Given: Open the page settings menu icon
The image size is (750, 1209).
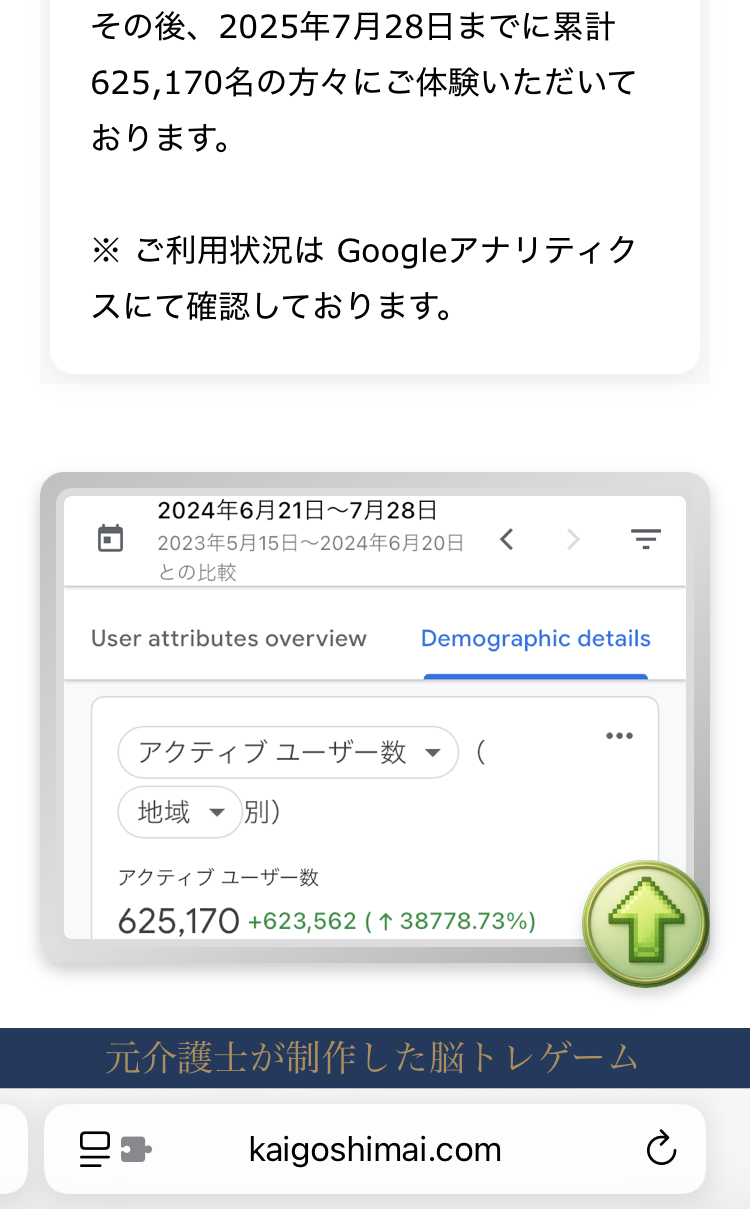Looking at the screenshot, I should (95, 1150).
